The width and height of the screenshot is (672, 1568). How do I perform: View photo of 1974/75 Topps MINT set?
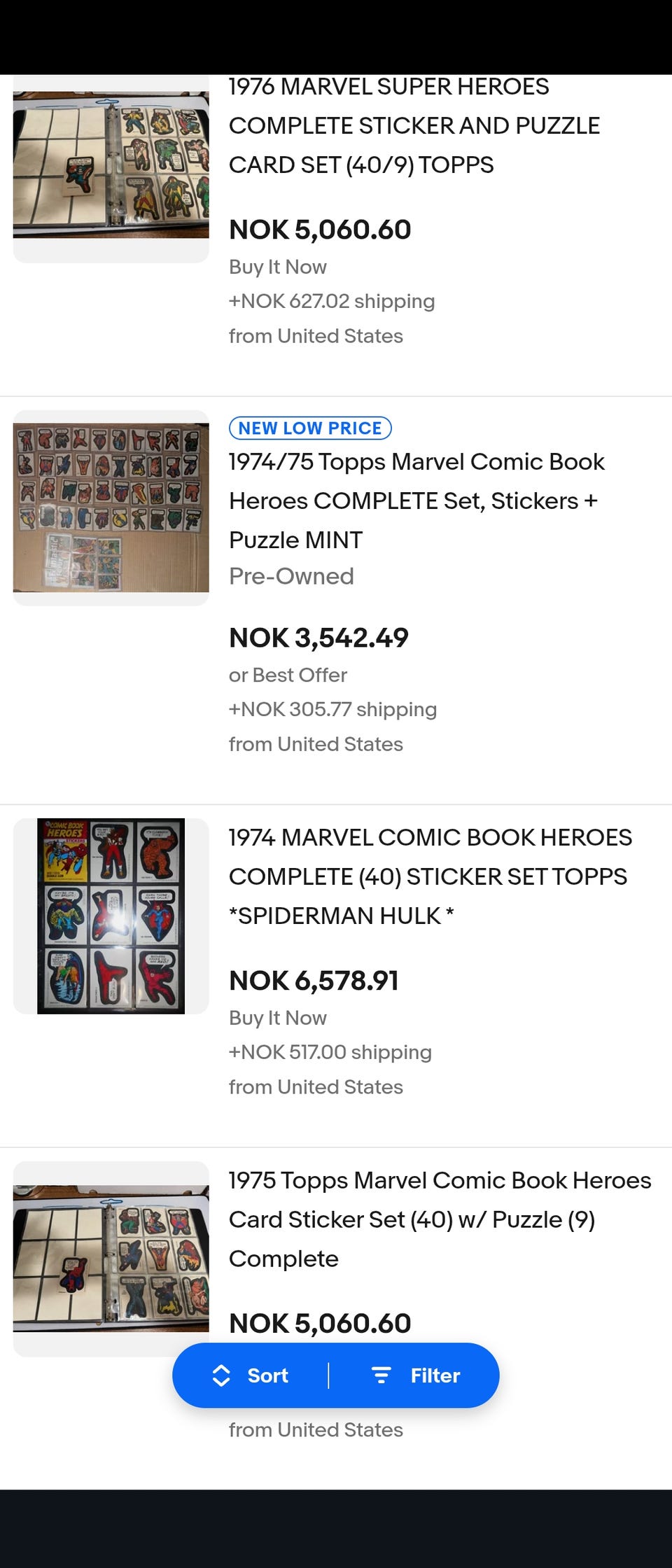[111, 507]
